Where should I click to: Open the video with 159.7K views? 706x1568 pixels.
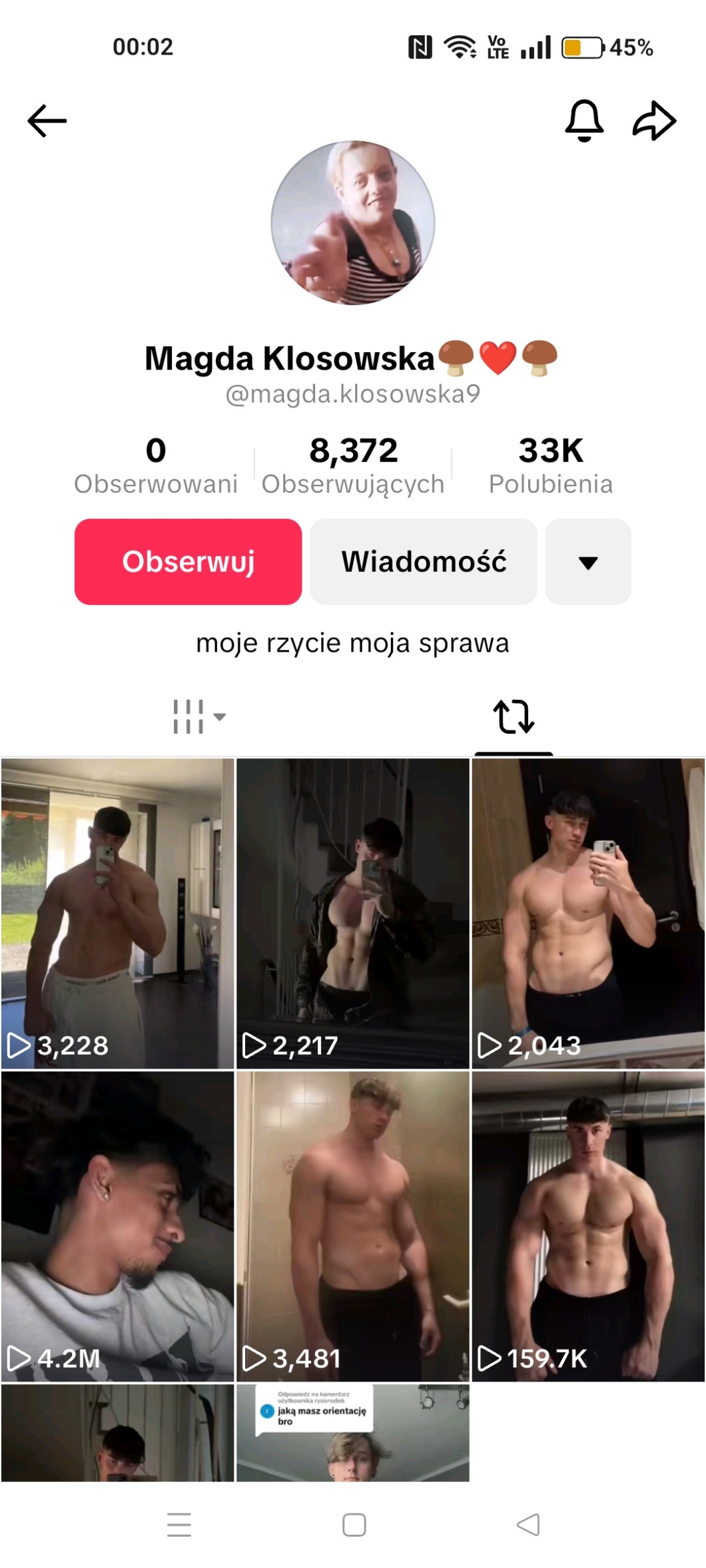(588, 1226)
